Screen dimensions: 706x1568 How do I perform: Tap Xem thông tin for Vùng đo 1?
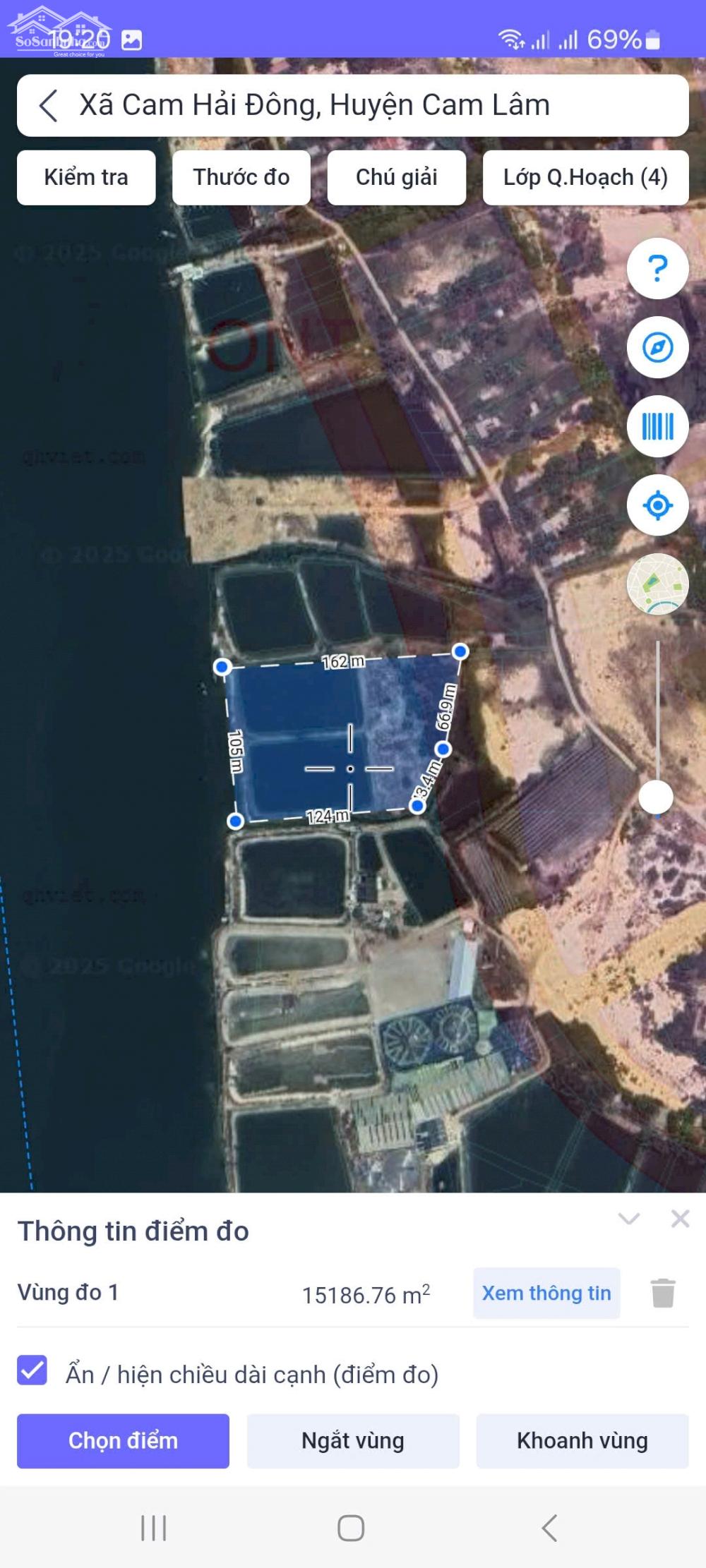click(546, 1293)
